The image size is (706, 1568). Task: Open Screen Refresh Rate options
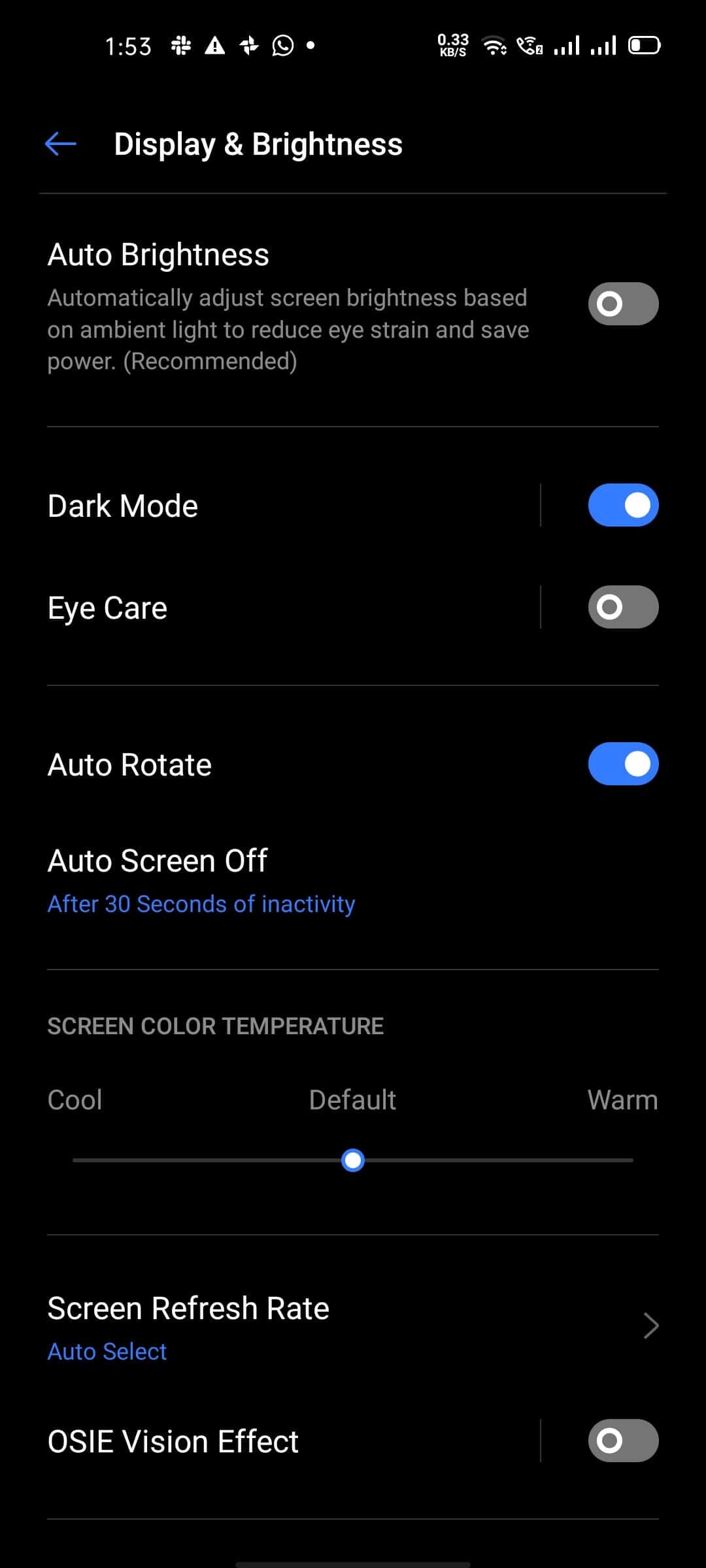(x=353, y=1327)
